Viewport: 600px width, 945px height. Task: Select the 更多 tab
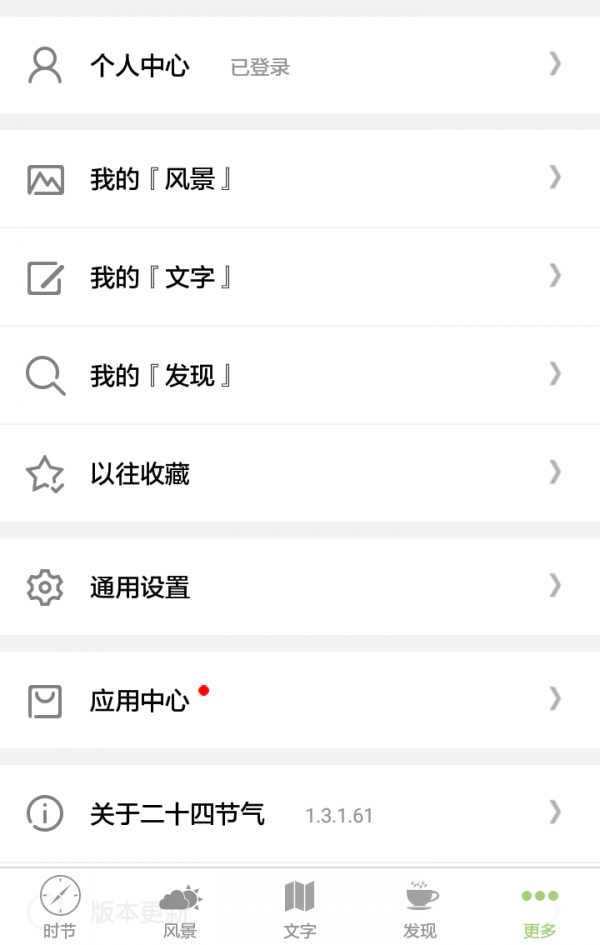540,906
